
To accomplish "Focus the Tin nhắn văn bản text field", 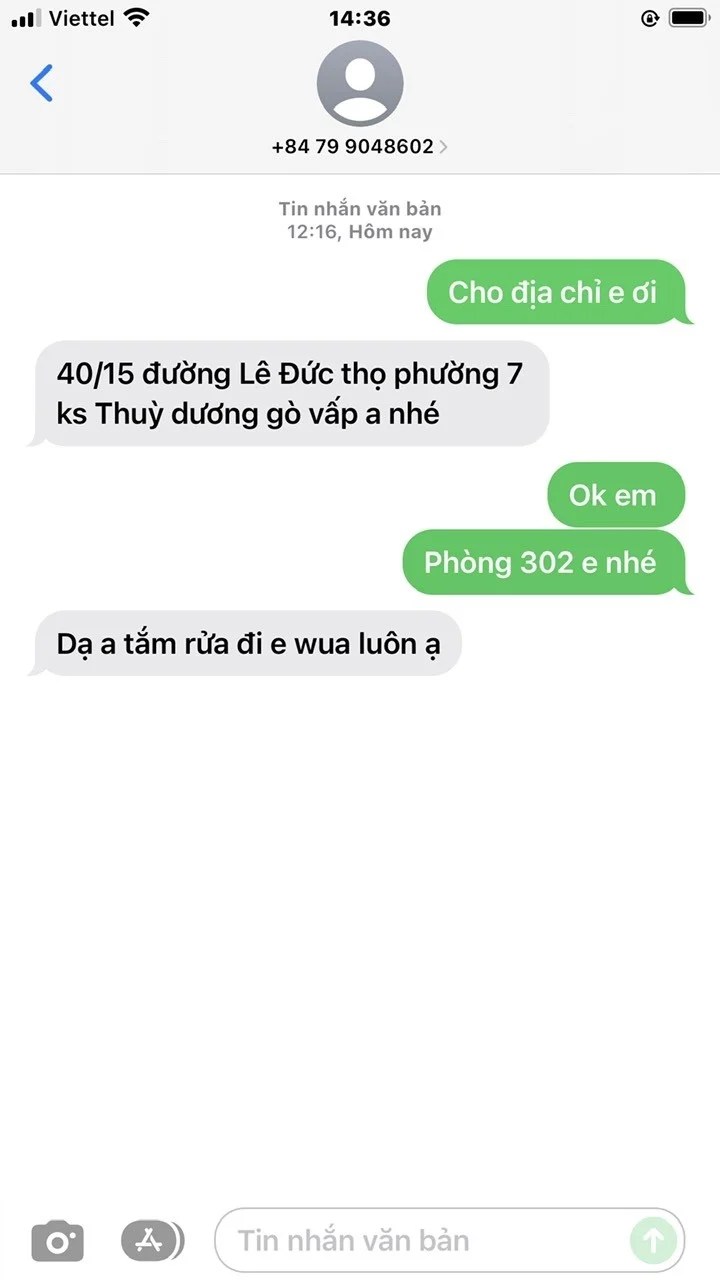I will tap(420, 1241).
